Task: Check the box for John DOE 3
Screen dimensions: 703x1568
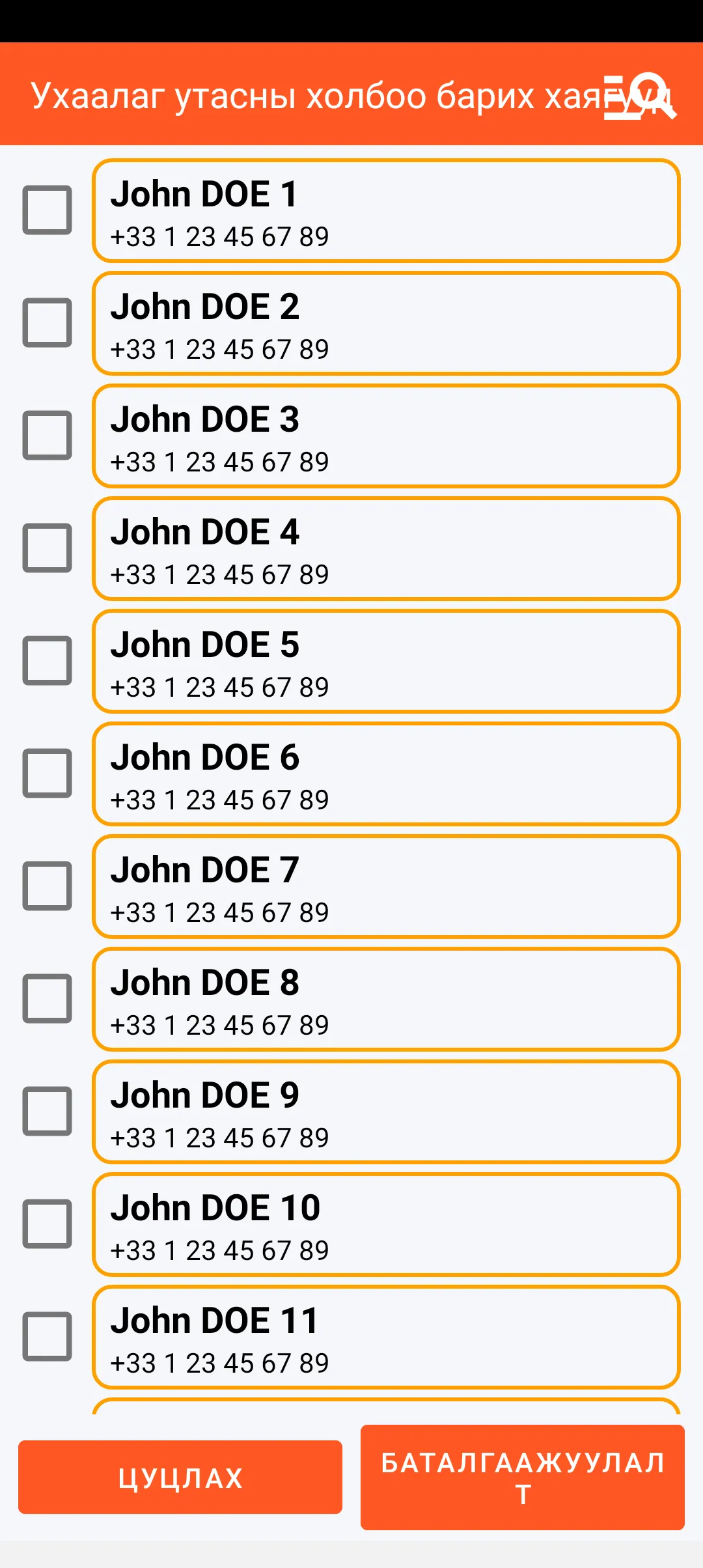Action: coord(47,435)
